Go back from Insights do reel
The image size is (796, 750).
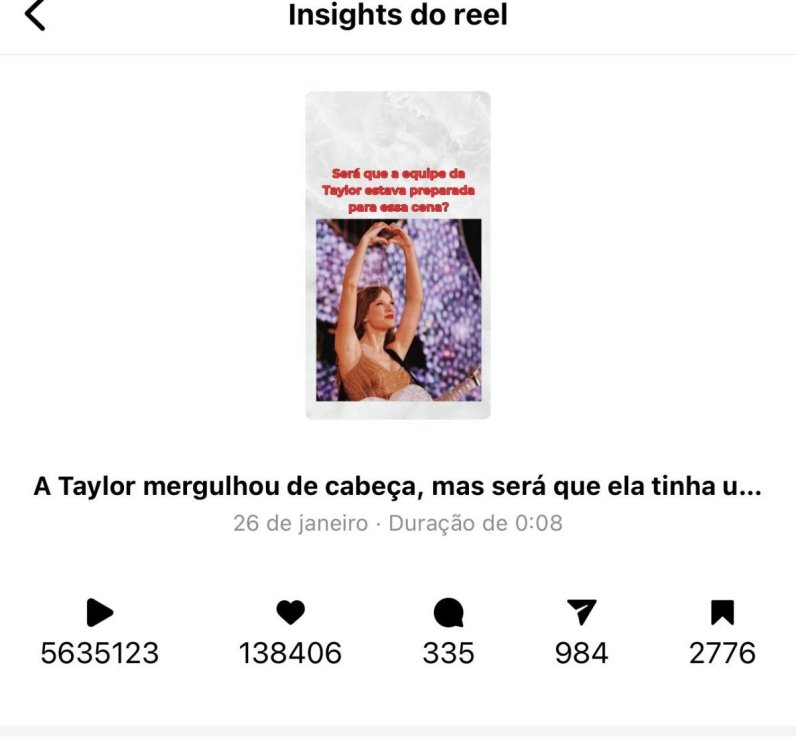coord(35,16)
